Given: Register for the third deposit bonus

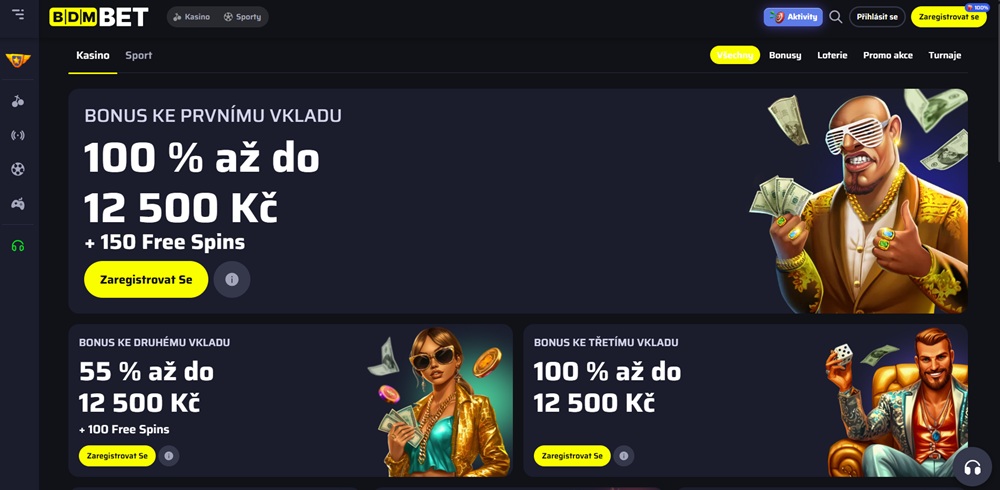Looking at the screenshot, I should pos(572,456).
